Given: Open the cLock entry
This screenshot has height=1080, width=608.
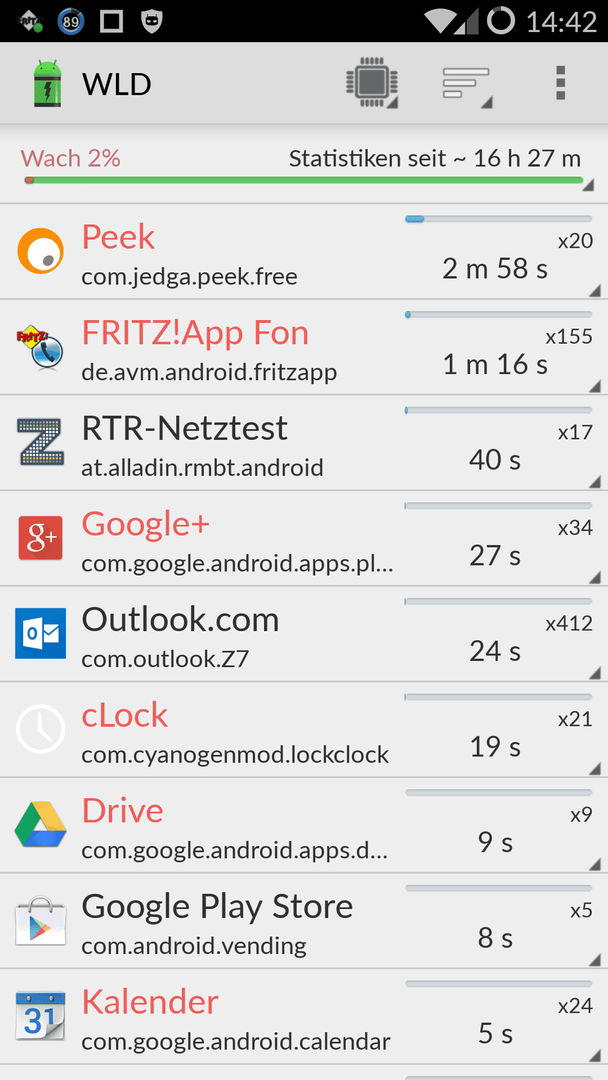Looking at the screenshot, I should pyautogui.click(x=304, y=730).
